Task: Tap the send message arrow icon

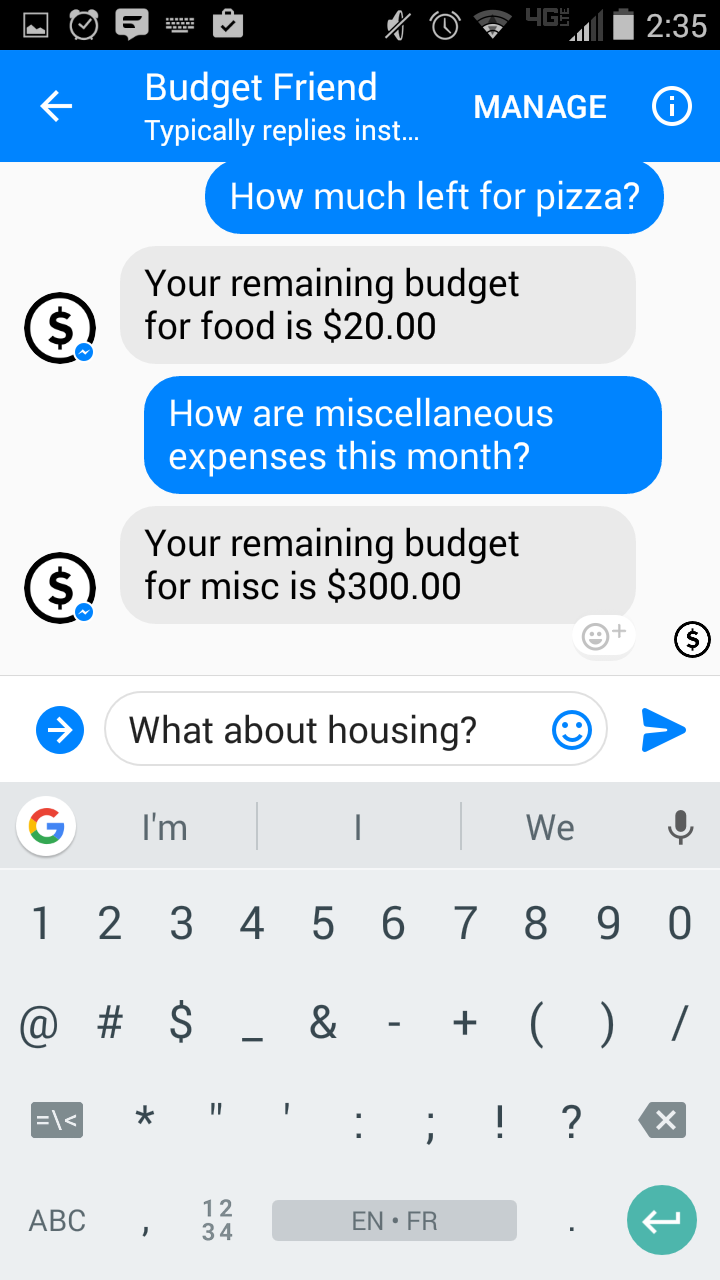Action: tap(664, 730)
